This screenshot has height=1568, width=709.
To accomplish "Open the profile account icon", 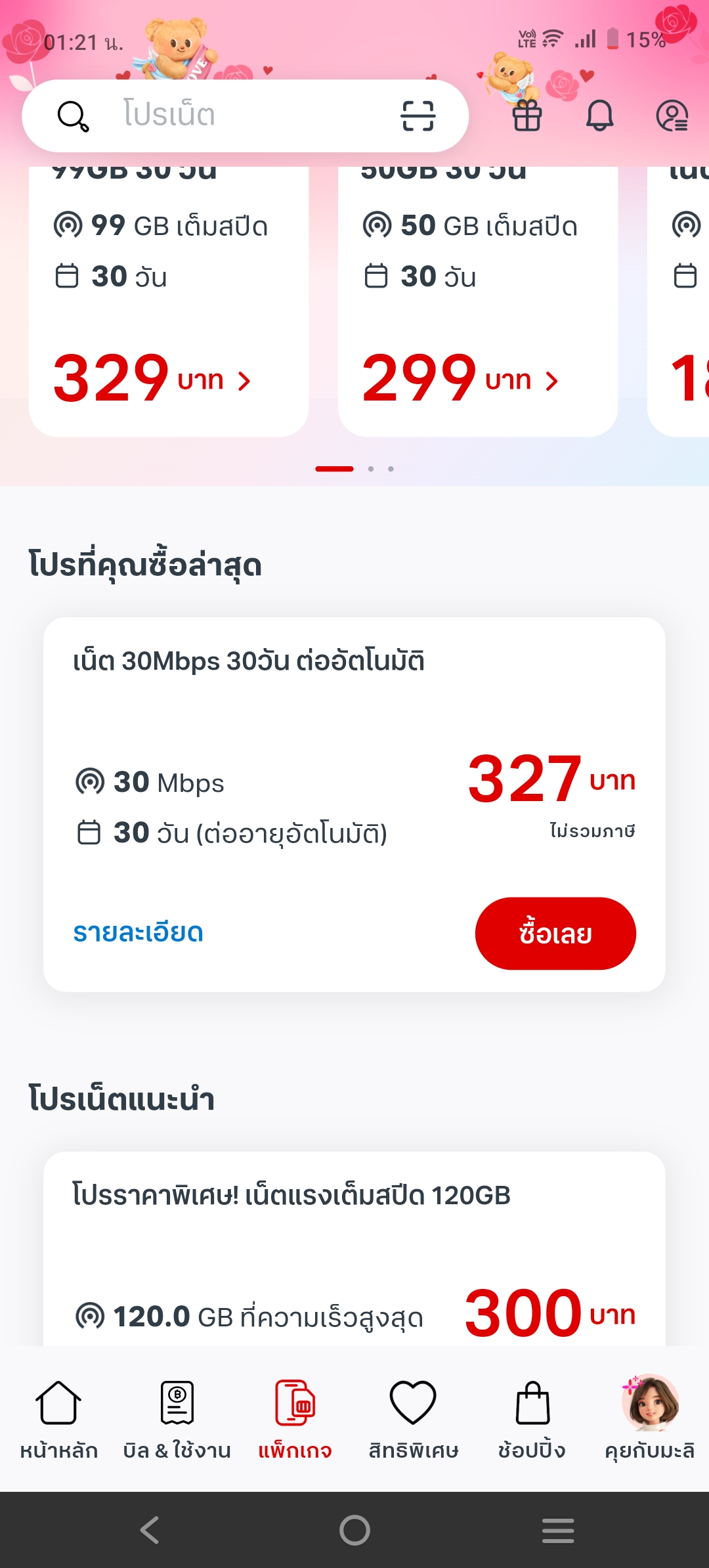I will pyautogui.click(x=672, y=116).
